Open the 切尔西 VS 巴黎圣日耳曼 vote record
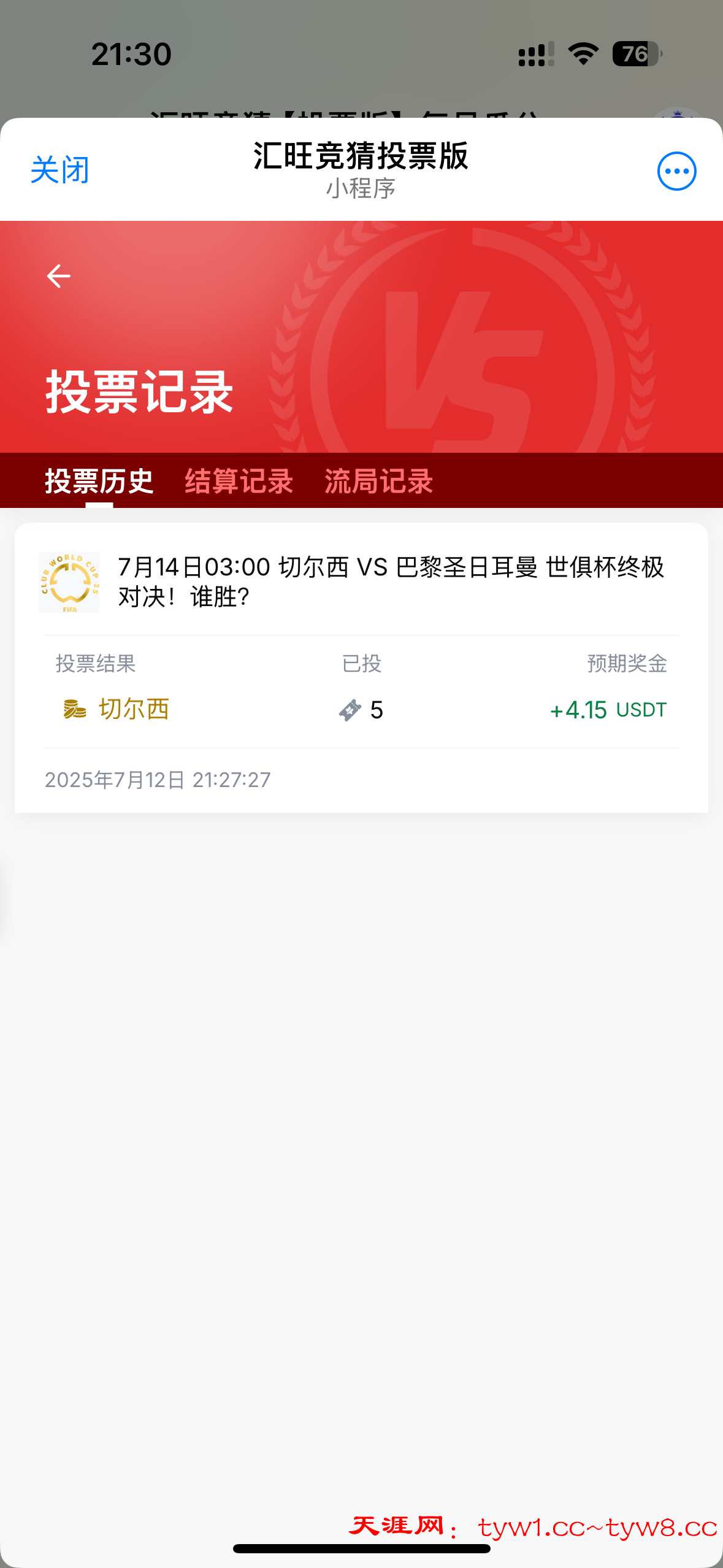 point(391,582)
